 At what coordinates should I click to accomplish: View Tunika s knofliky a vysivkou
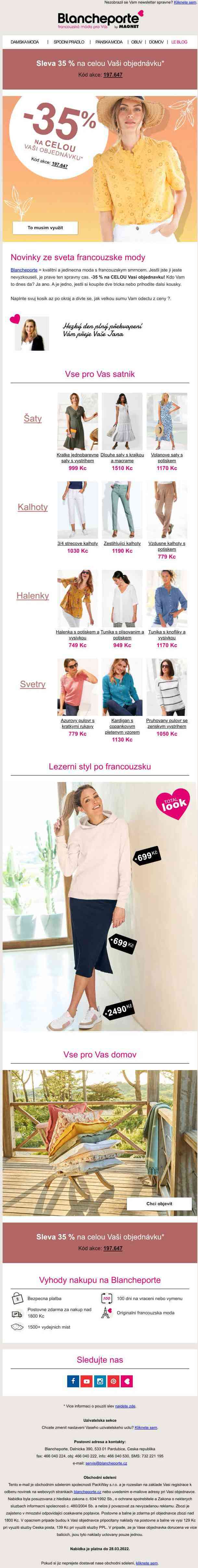click(x=166, y=635)
